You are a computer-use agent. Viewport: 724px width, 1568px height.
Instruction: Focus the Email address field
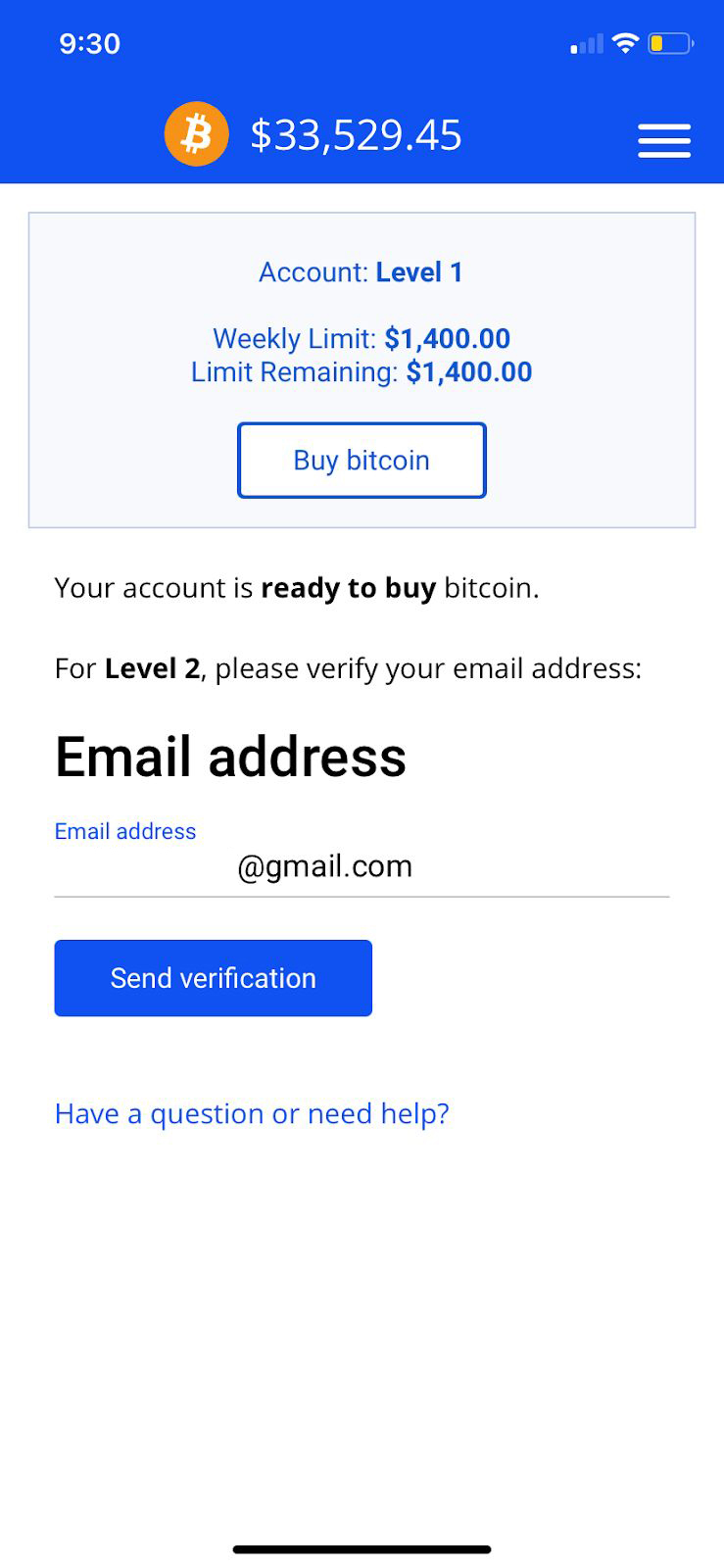[362, 866]
